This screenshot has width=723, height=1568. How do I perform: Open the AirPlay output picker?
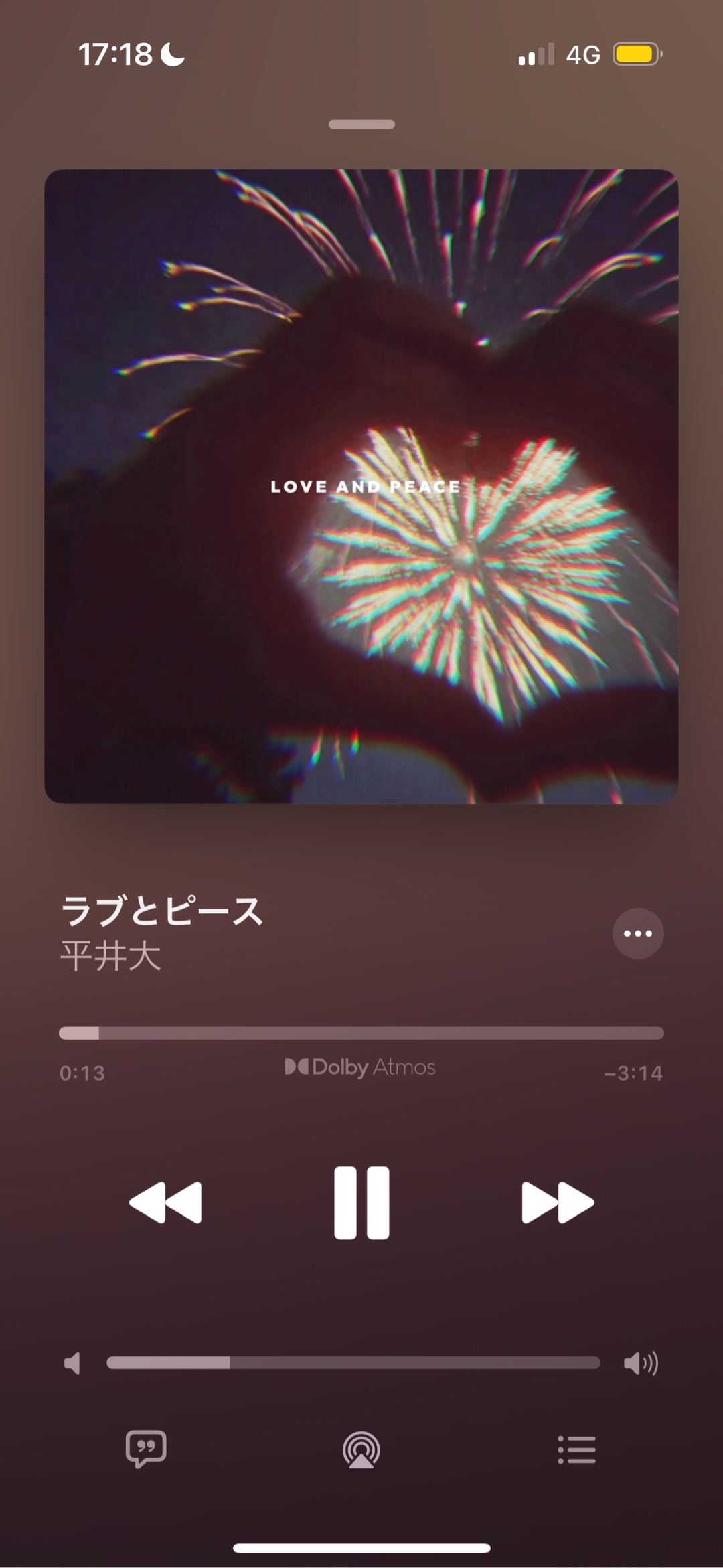[361, 1450]
